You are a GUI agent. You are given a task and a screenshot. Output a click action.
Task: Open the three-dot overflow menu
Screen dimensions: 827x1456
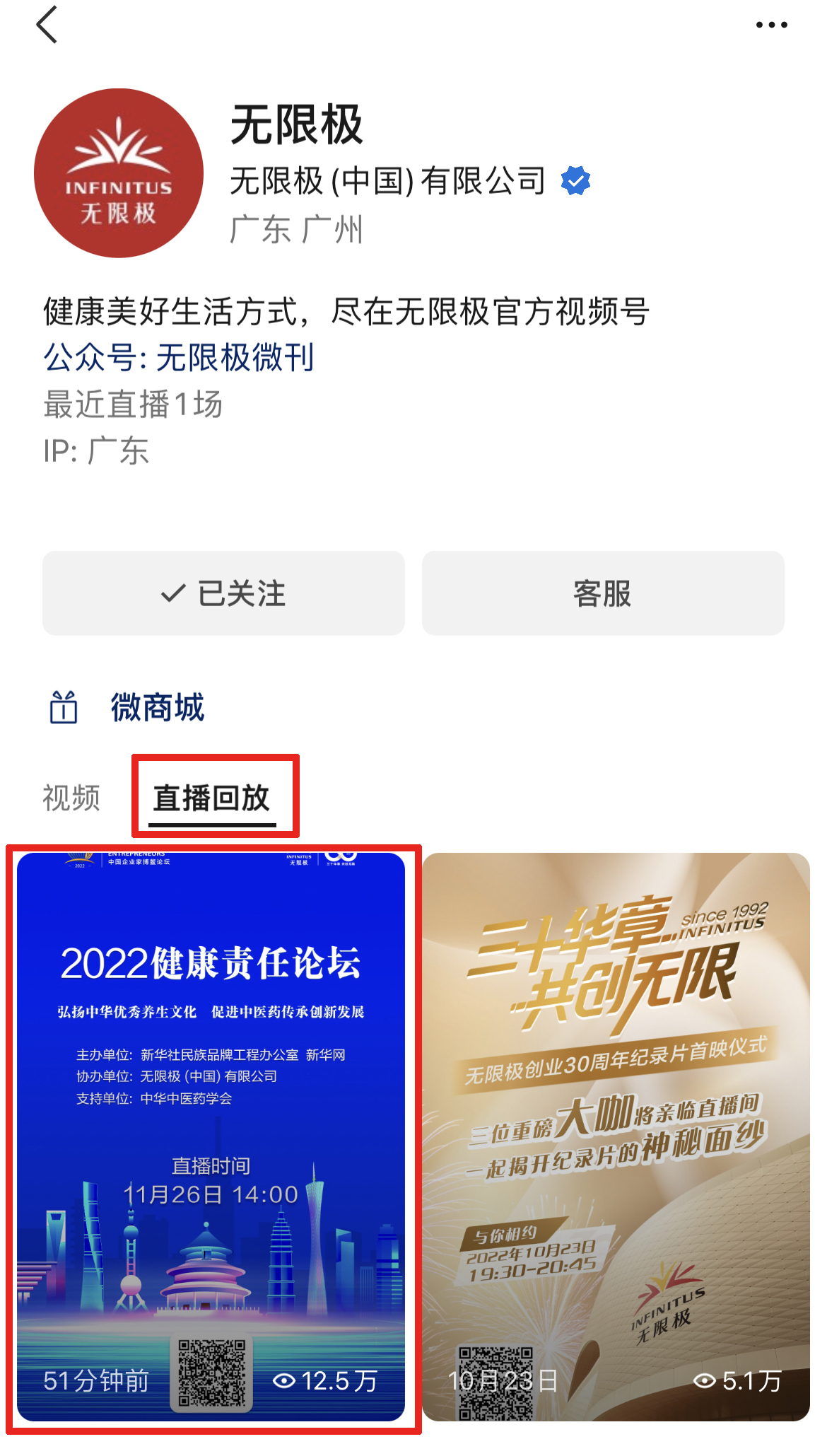[x=771, y=25]
